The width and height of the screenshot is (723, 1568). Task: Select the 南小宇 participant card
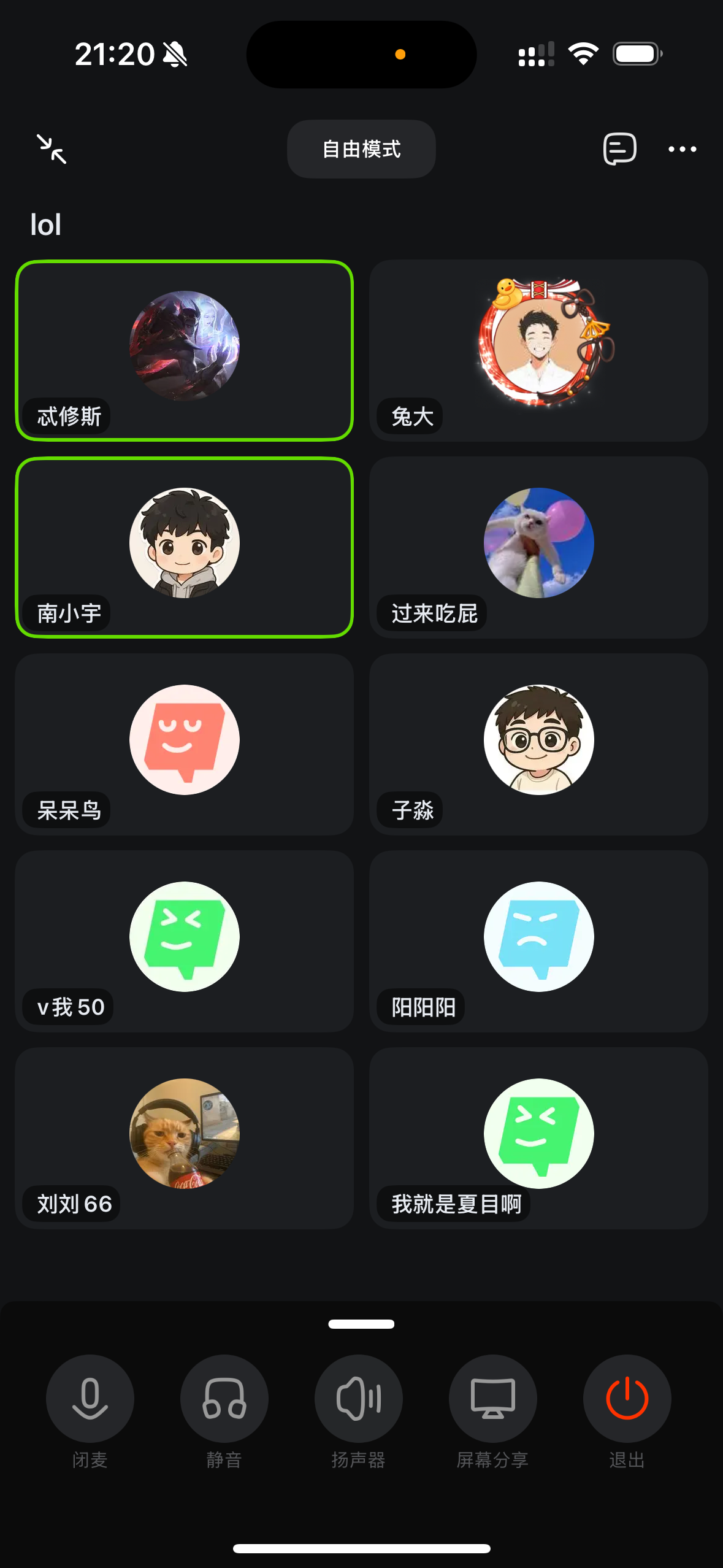[185, 547]
